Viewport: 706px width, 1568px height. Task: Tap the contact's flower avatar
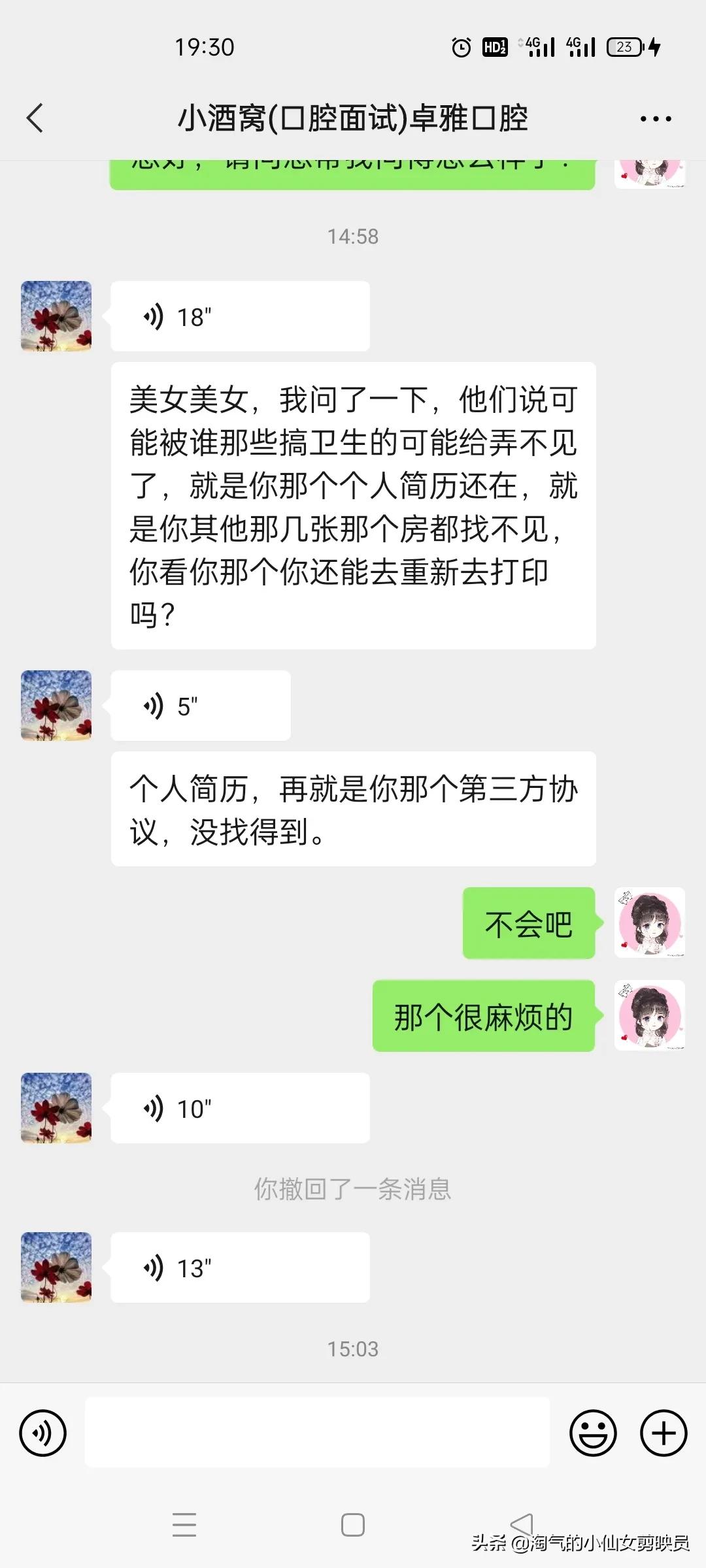[x=56, y=316]
